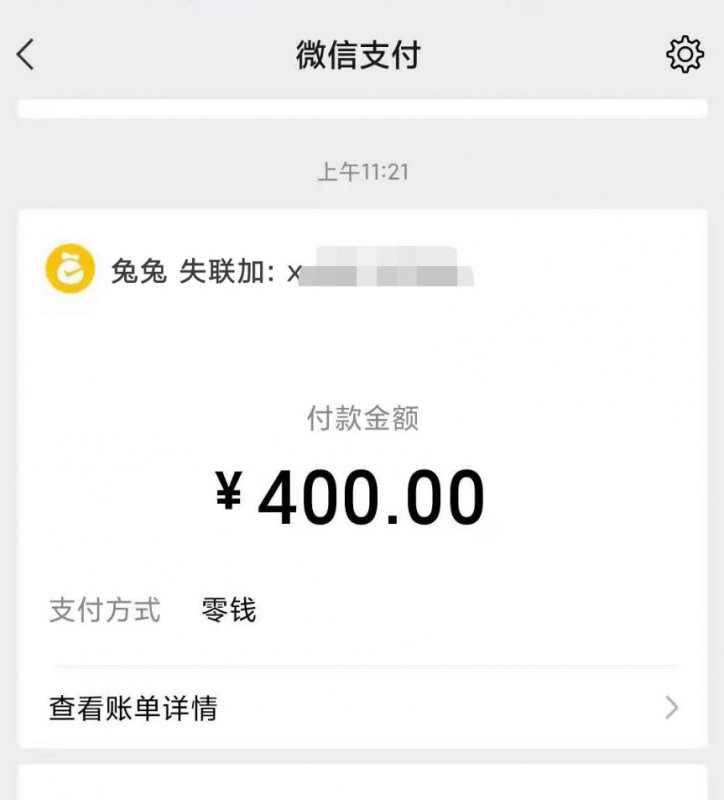Expand the bill details with the right chevron
Viewport: 724px width, 800px height.
point(672,709)
